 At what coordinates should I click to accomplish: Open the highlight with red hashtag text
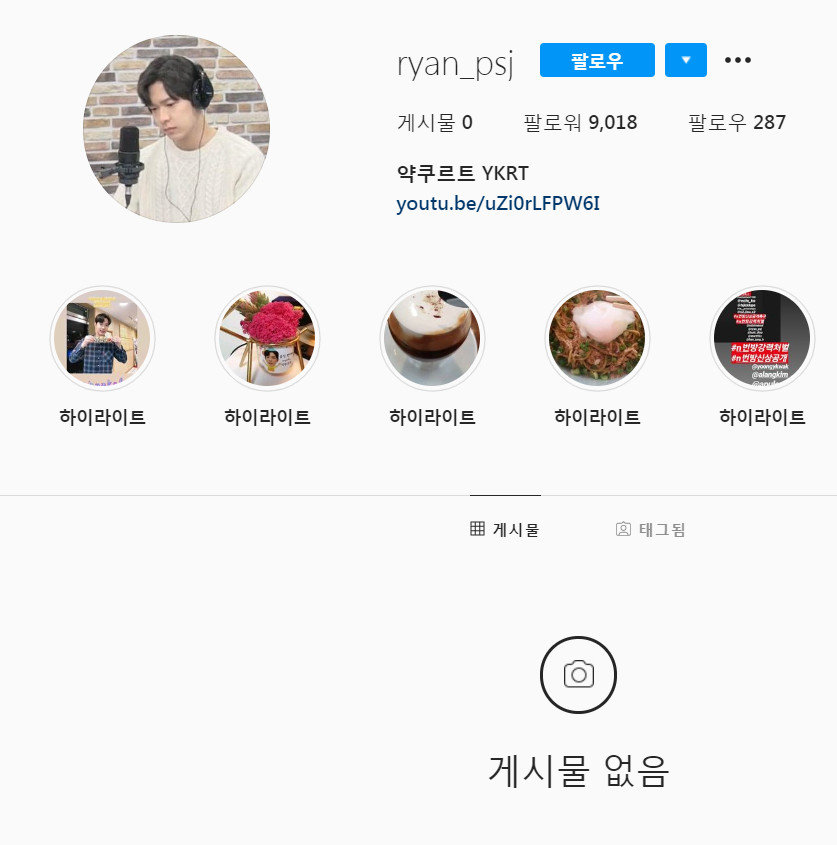(762, 339)
